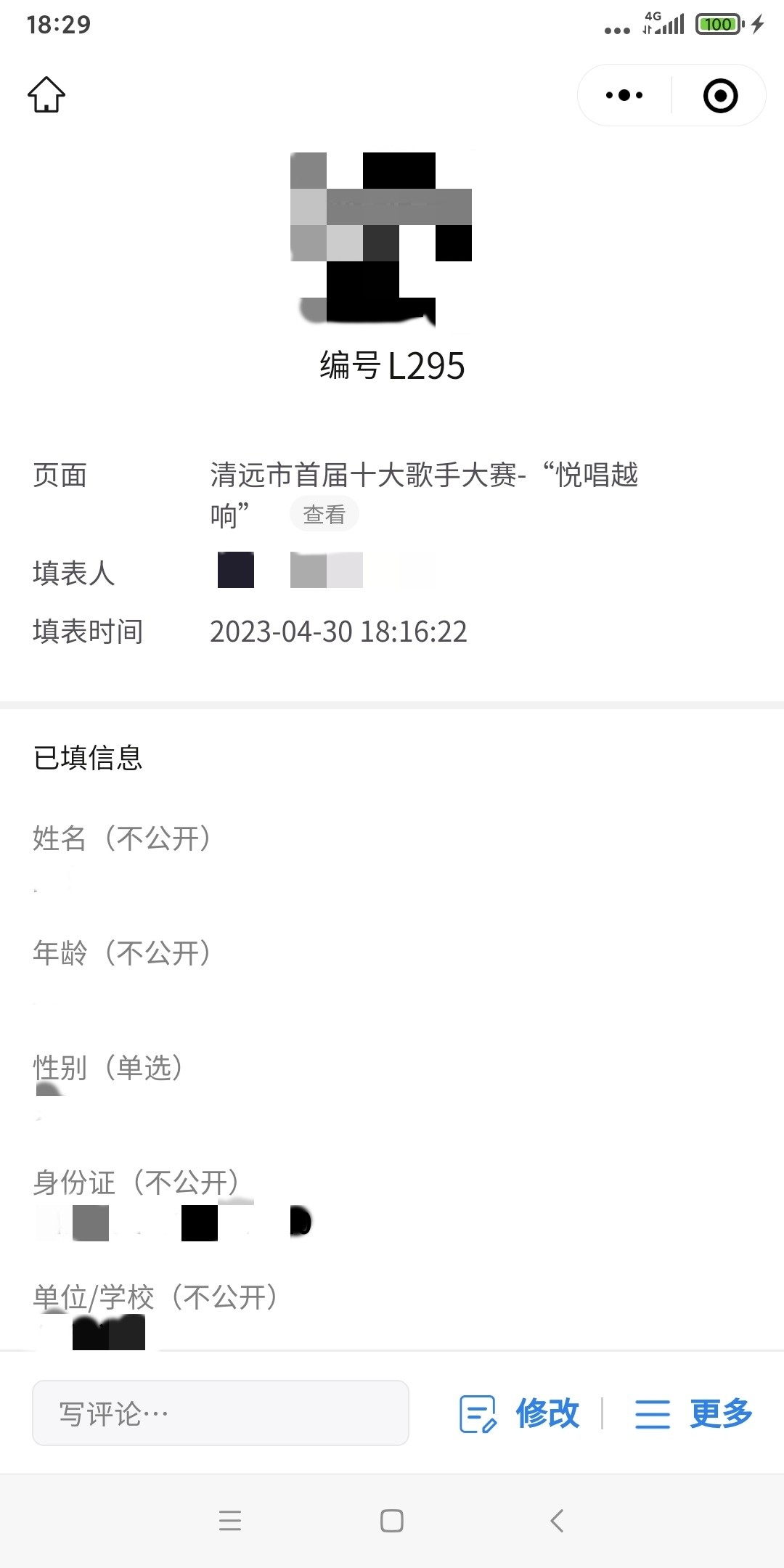Tap the 写评论 comment field
The height and width of the screenshot is (1568, 784).
point(221,1413)
